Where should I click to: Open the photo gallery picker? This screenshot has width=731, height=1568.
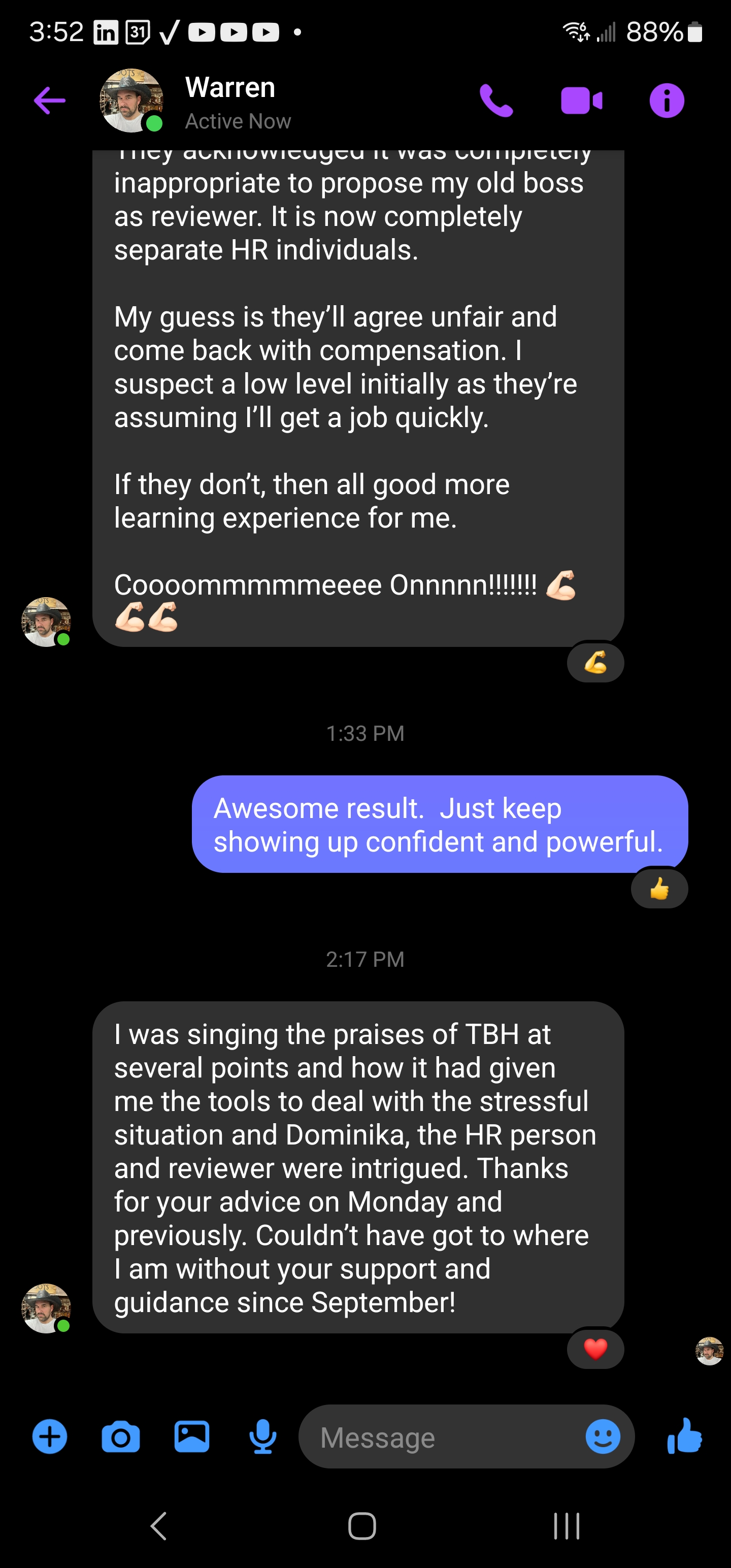(192, 1437)
